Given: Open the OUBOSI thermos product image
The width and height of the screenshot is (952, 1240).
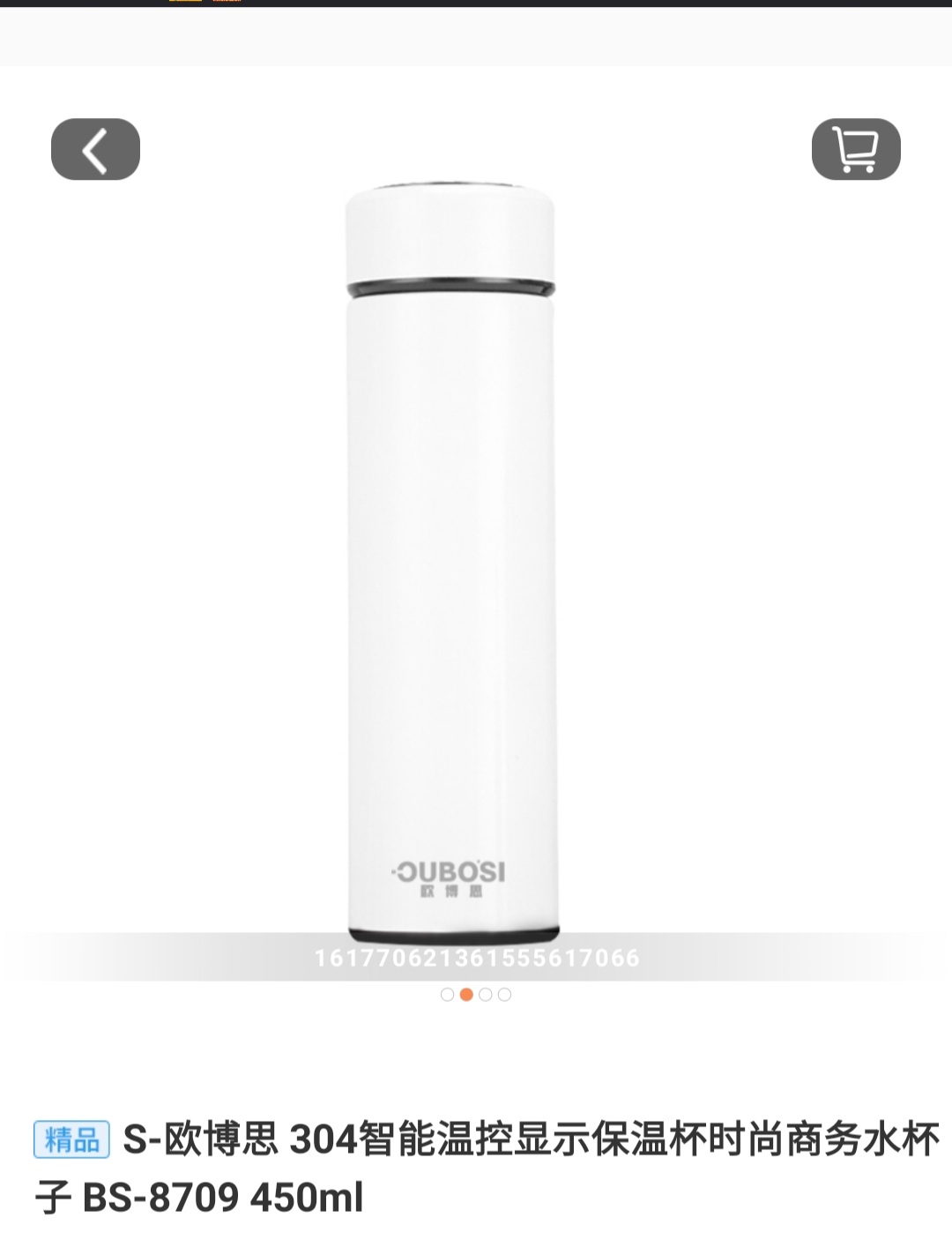Looking at the screenshot, I should (x=450, y=564).
